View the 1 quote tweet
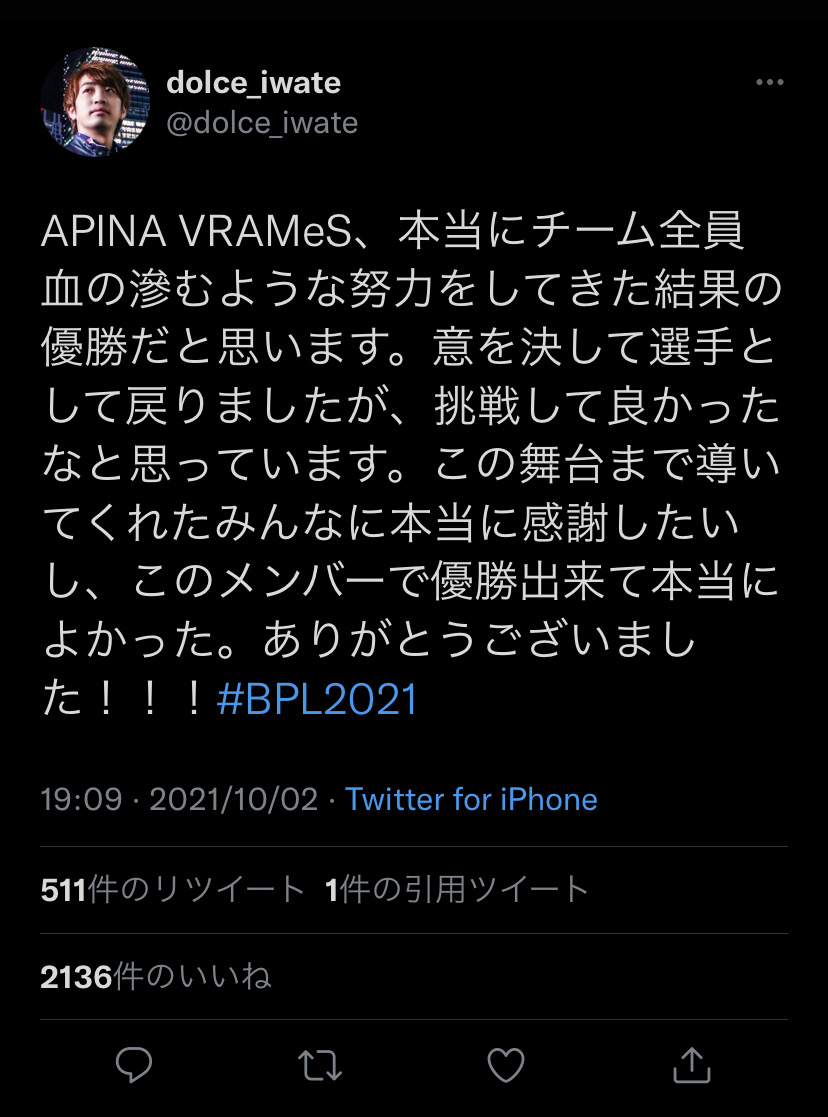The image size is (828, 1117). pyautogui.click(x=457, y=889)
